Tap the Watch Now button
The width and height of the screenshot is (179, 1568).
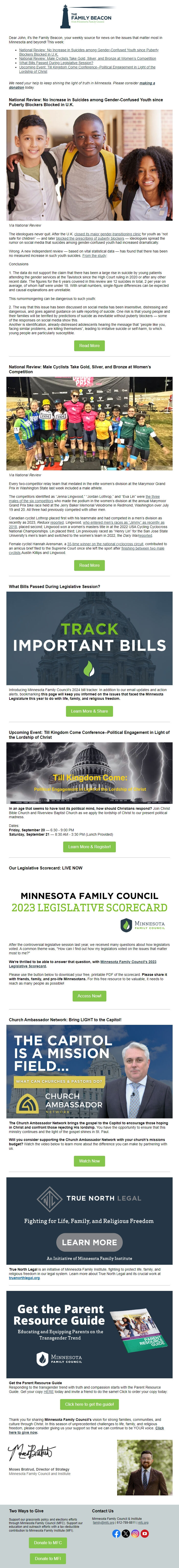(x=89, y=1161)
